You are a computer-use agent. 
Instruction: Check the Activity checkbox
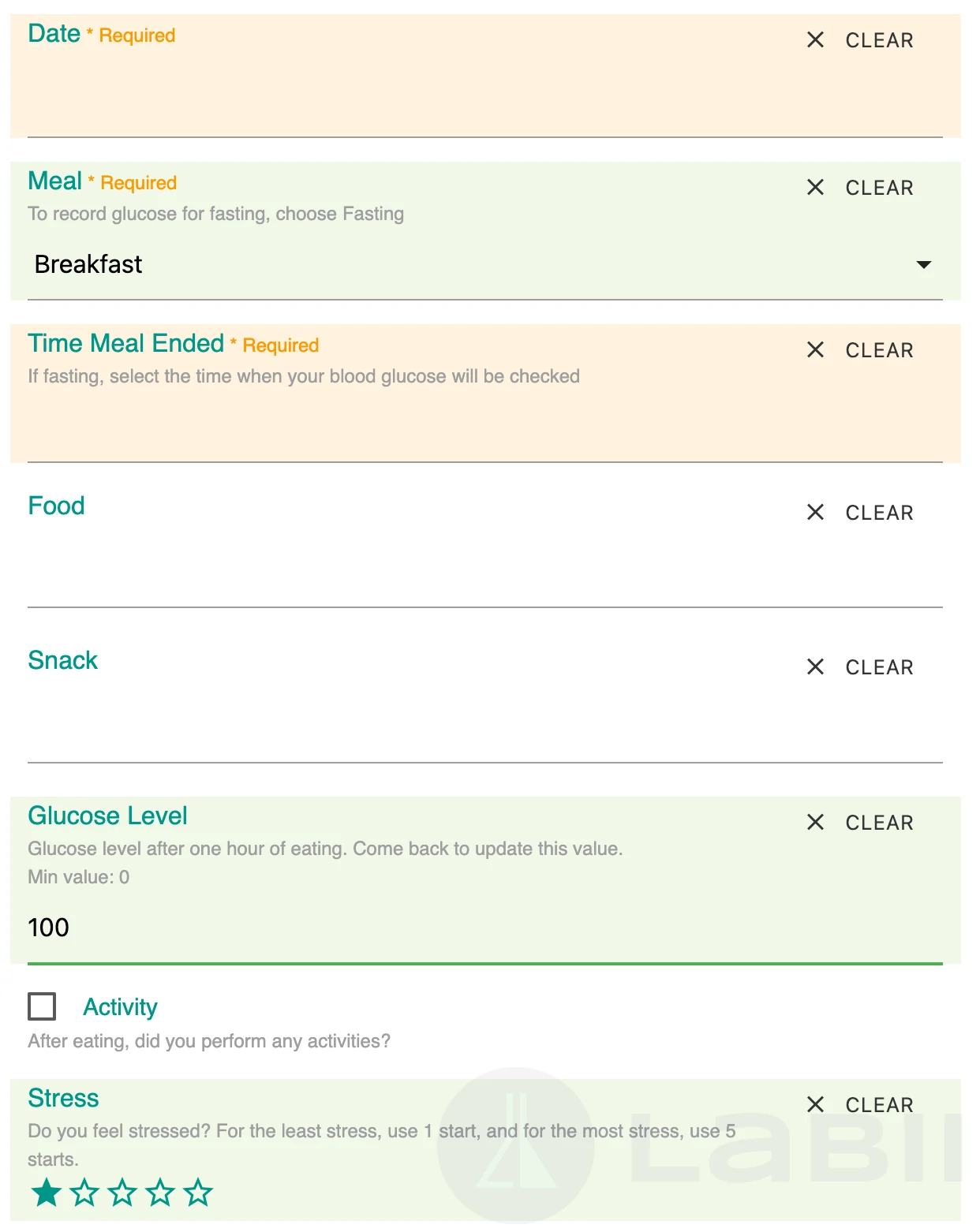(42, 1007)
